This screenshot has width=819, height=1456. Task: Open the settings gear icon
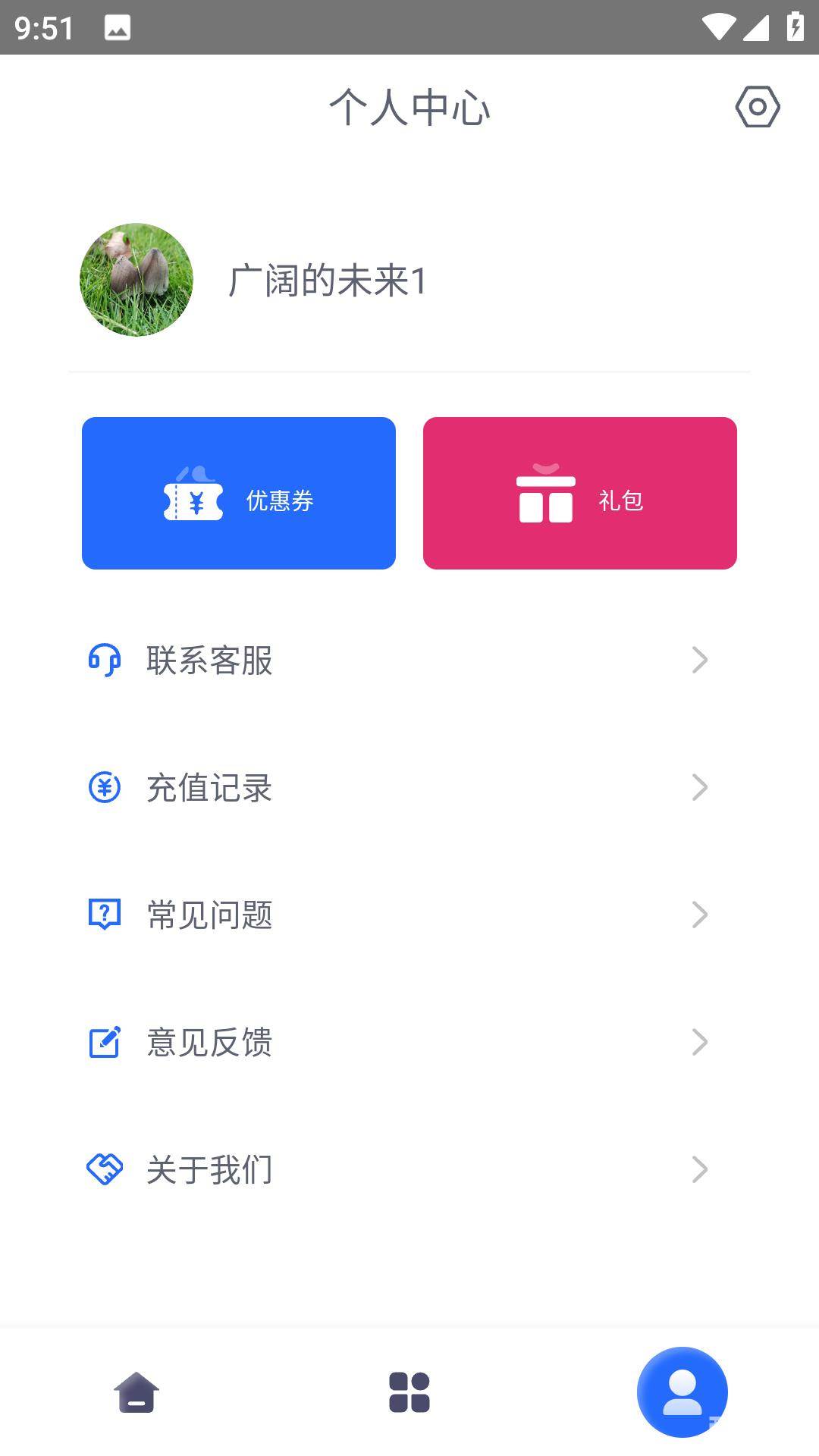point(756,107)
